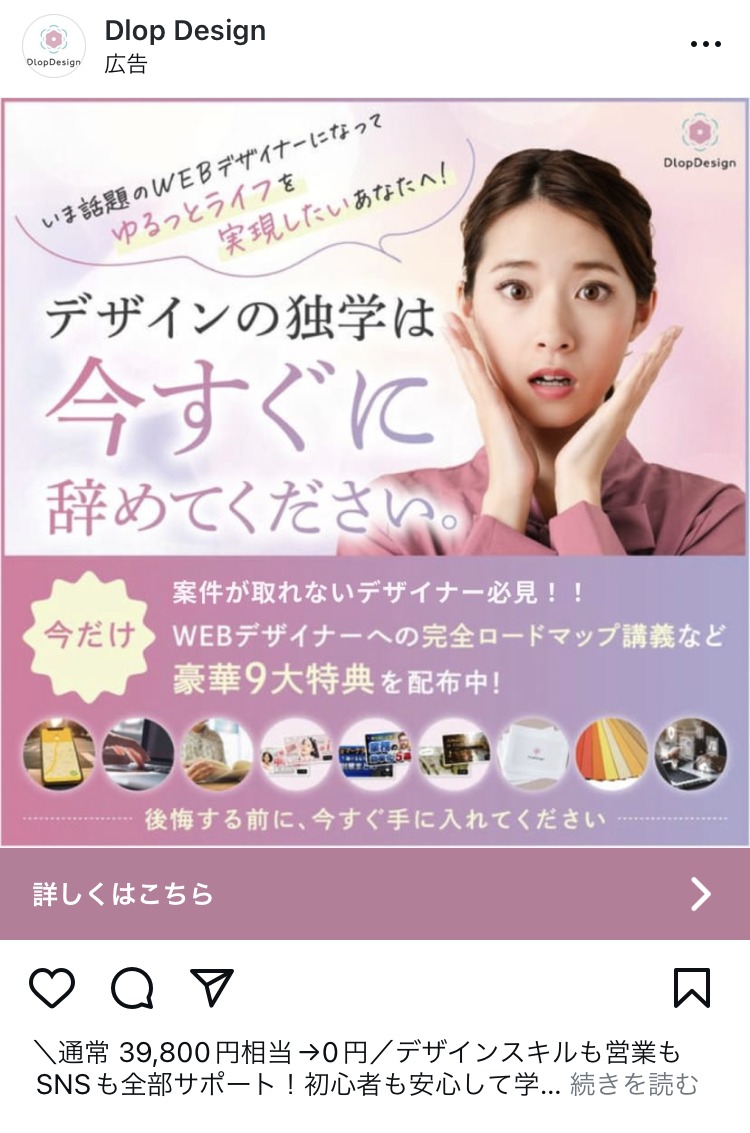Open the overflow menu for this ad
The width and height of the screenshot is (750, 1133).
click(x=706, y=45)
